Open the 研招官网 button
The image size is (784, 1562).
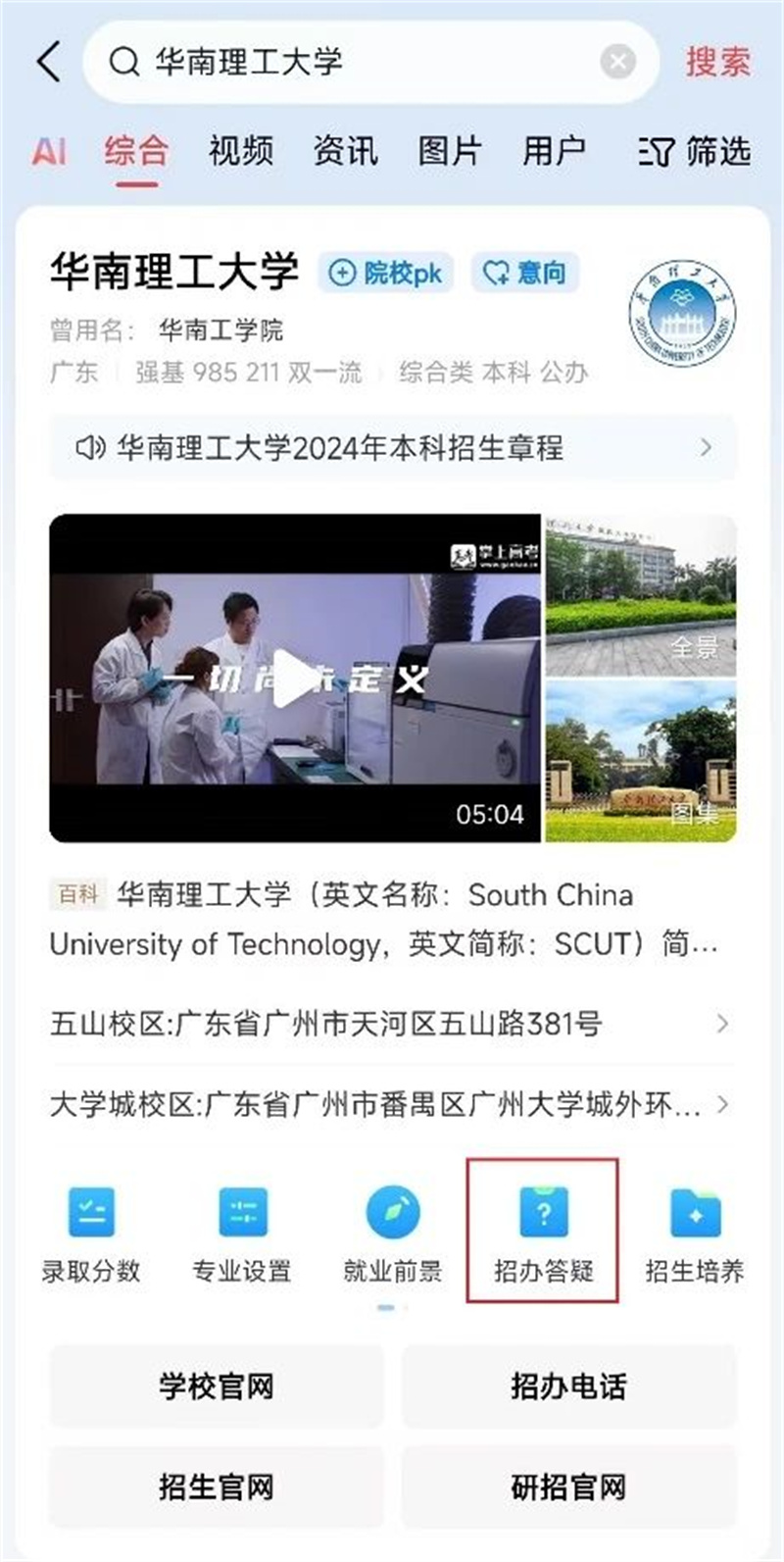tap(567, 1486)
